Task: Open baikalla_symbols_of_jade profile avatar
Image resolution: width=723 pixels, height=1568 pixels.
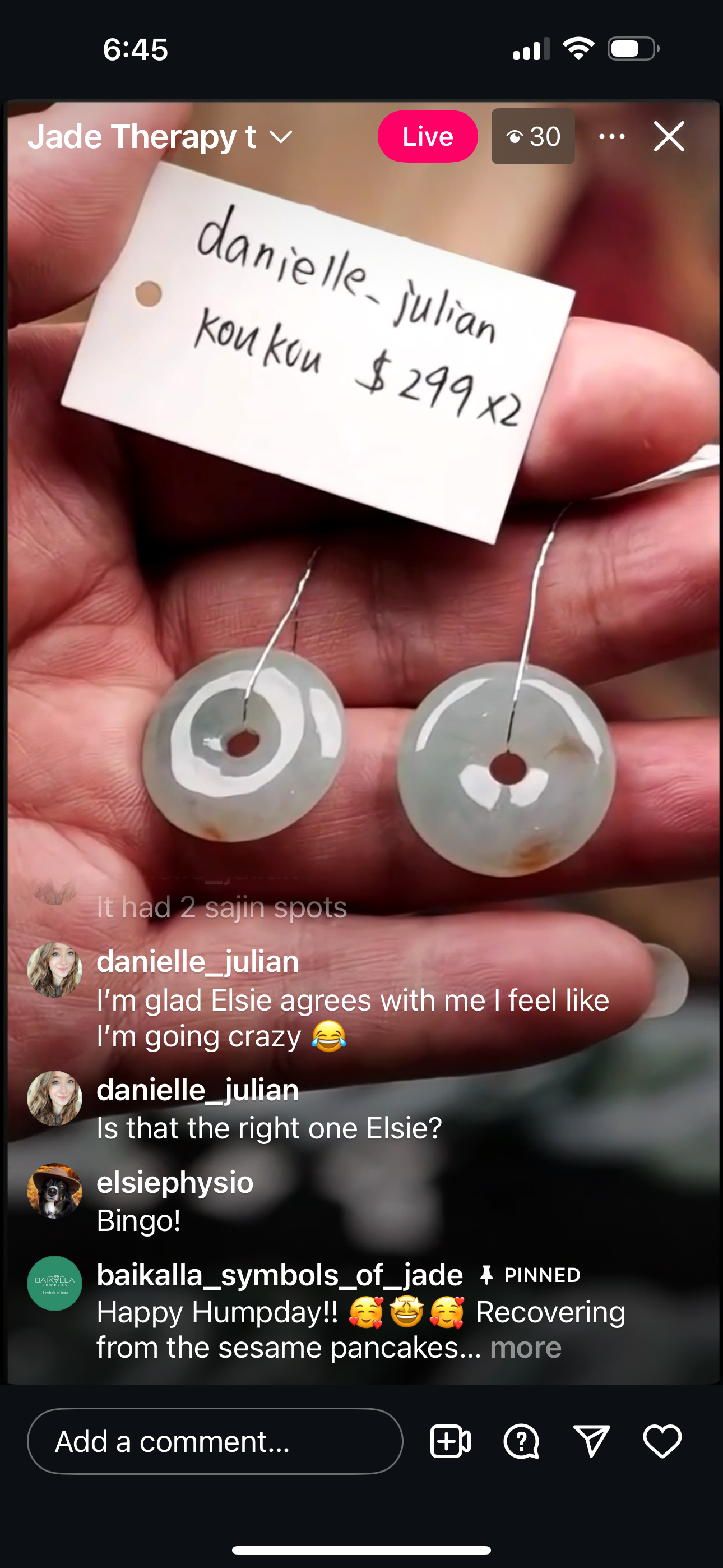Action: [55, 1283]
